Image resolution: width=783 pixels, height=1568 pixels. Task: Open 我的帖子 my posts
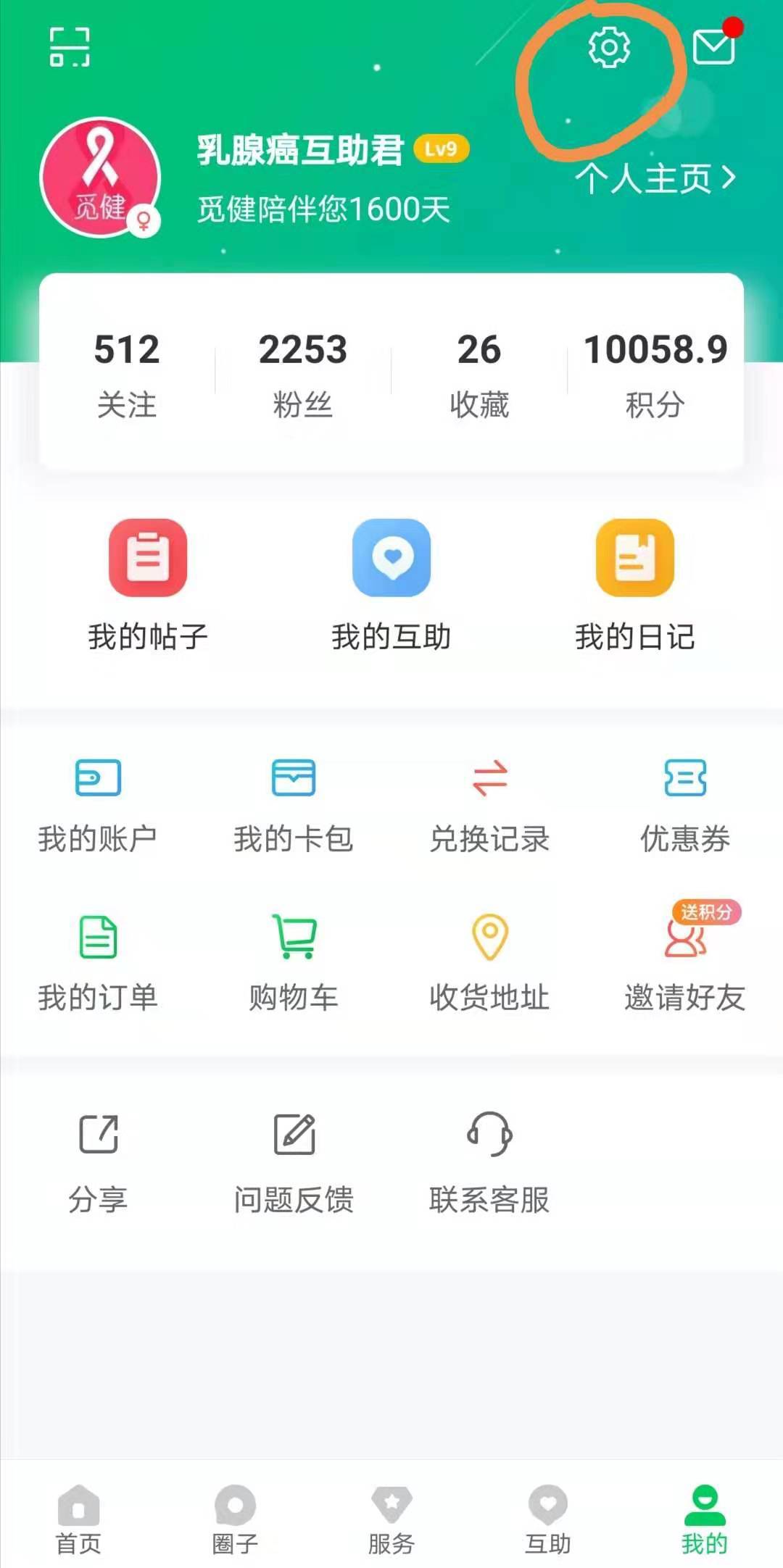[148, 585]
